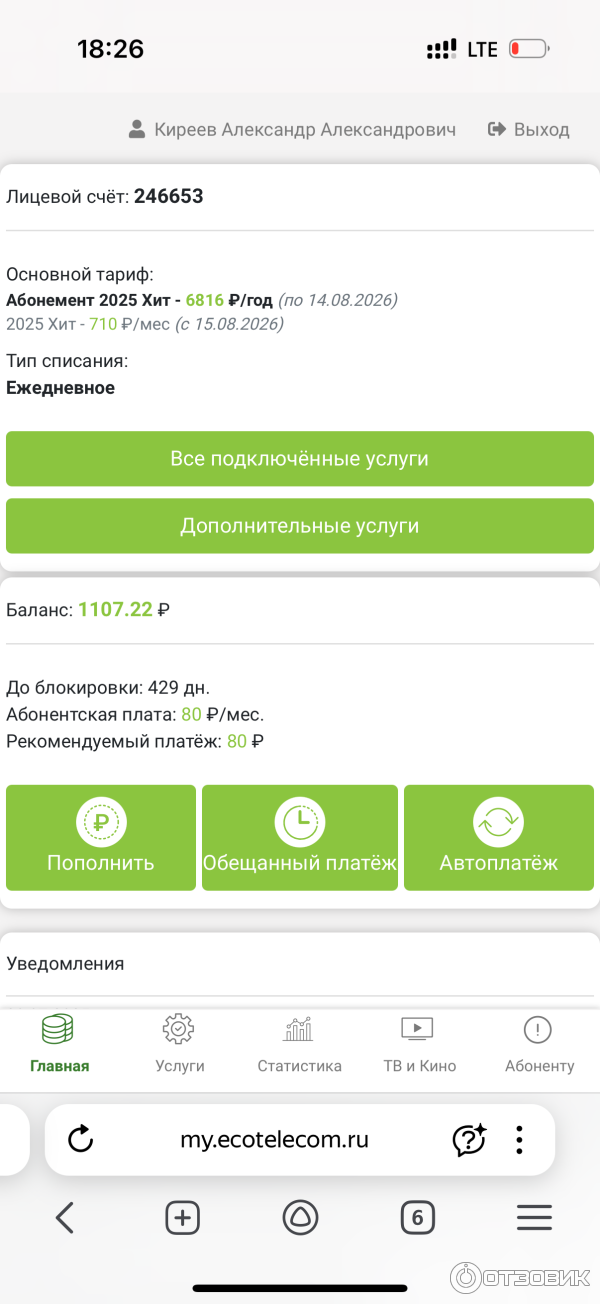The width and height of the screenshot is (600, 1304).
Task: Open the ТВ и Кино tab
Action: click(419, 1044)
